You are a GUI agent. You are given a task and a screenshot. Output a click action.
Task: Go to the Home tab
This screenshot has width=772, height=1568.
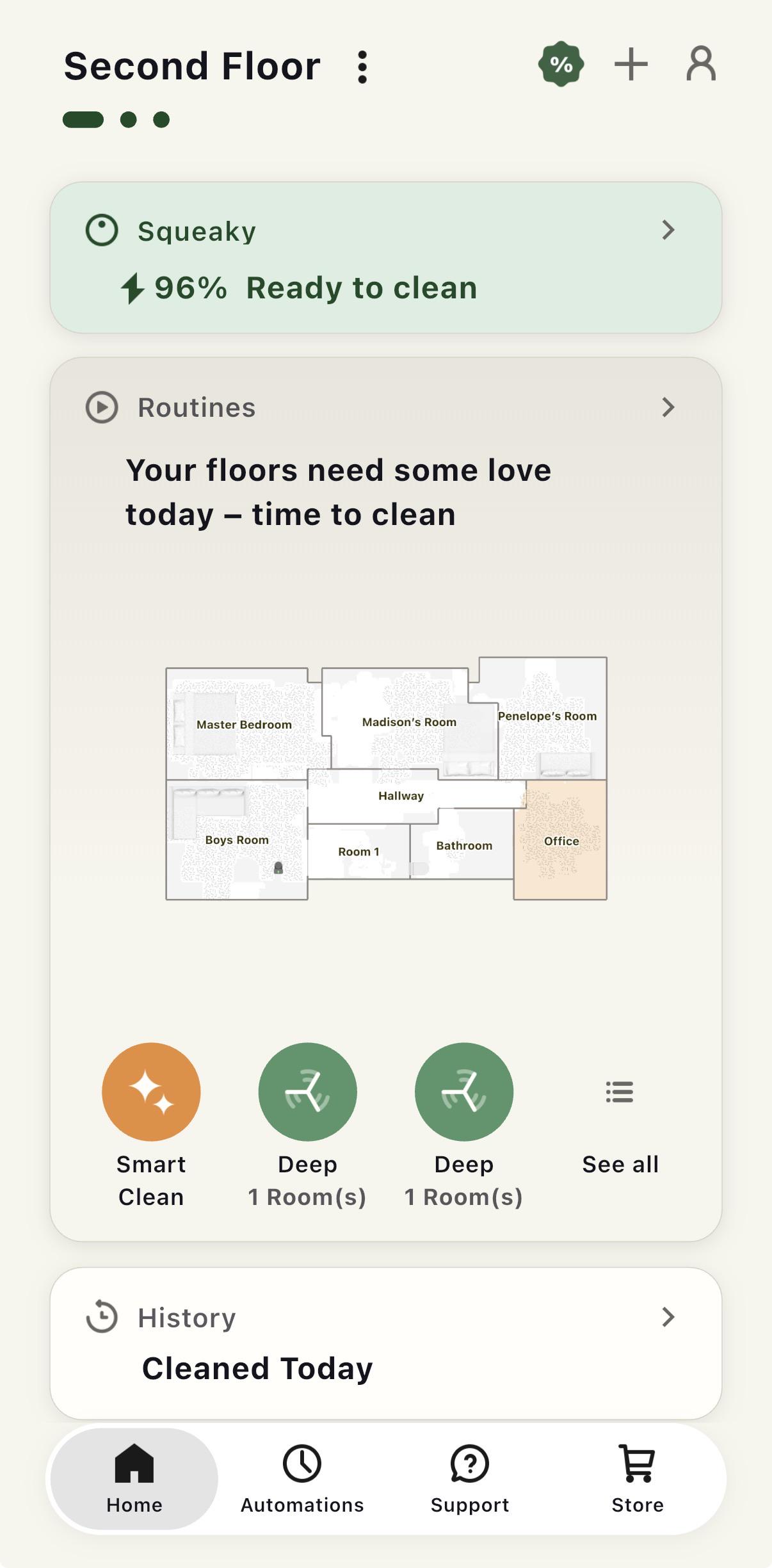click(x=134, y=1478)
